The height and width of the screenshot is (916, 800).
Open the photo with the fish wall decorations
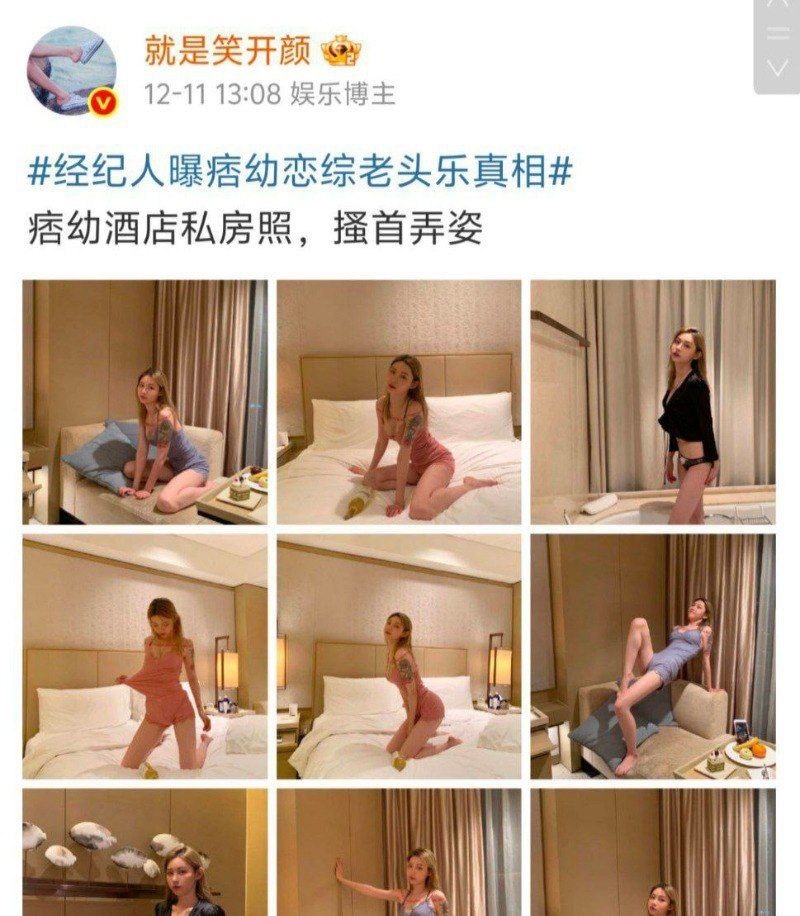145,852
